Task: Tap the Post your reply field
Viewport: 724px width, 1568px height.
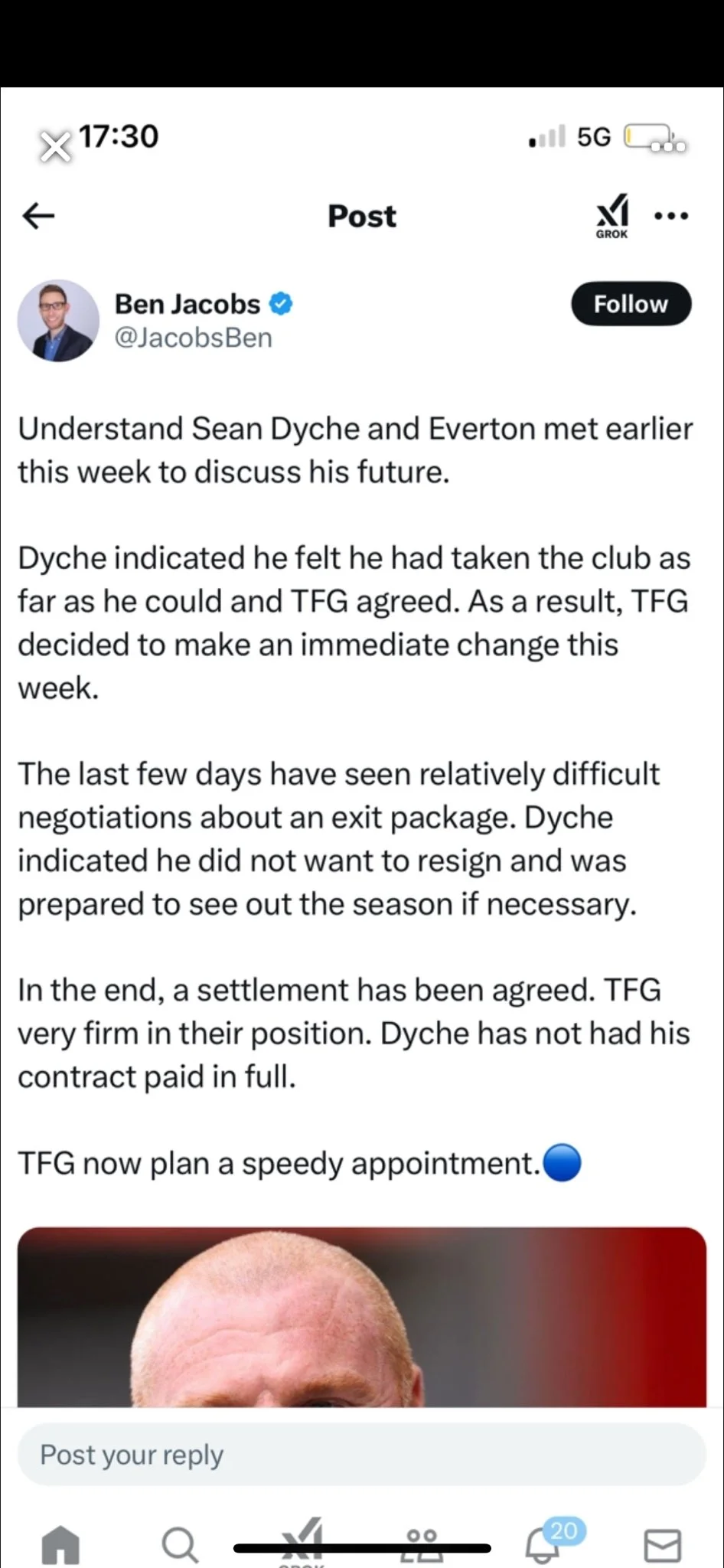Action: coord(361,1455)
